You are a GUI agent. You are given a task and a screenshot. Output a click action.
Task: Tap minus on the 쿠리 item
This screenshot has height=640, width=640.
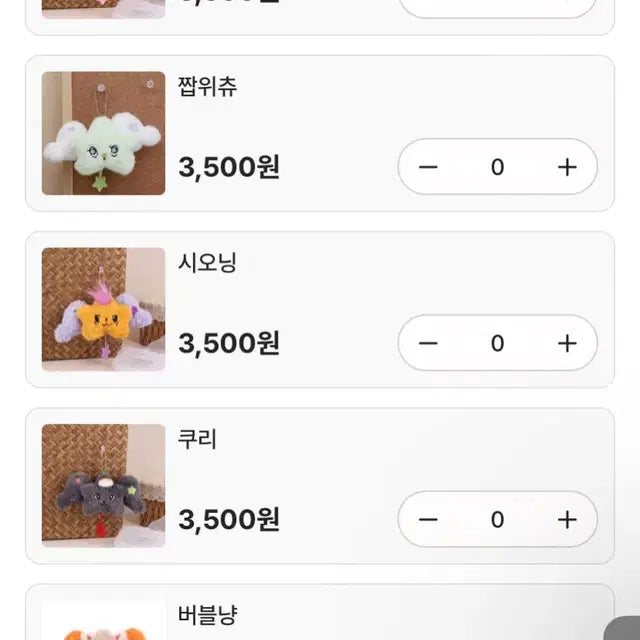click(428, 519)
